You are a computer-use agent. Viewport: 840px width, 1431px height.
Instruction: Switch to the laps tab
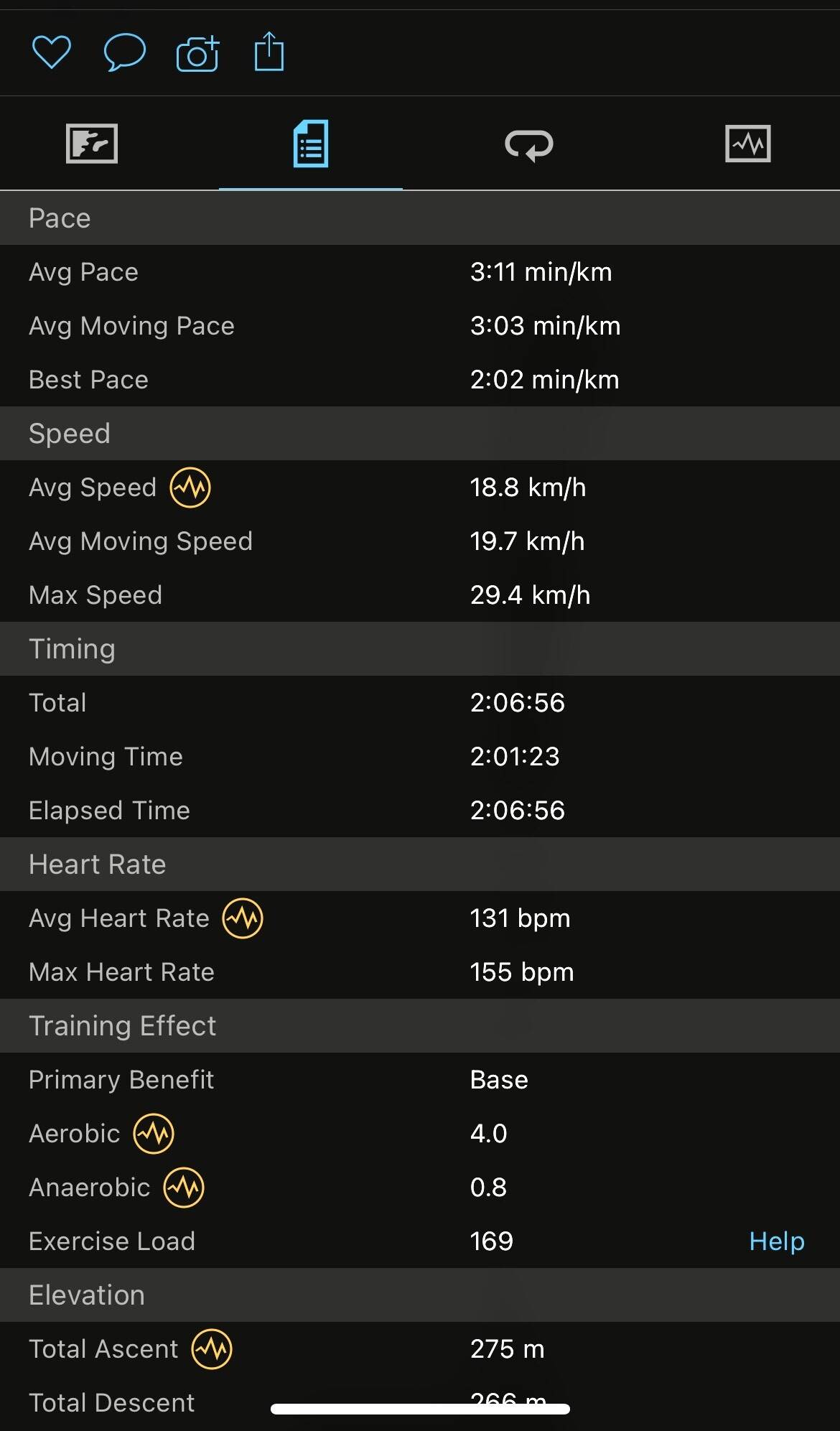point(529,144)
